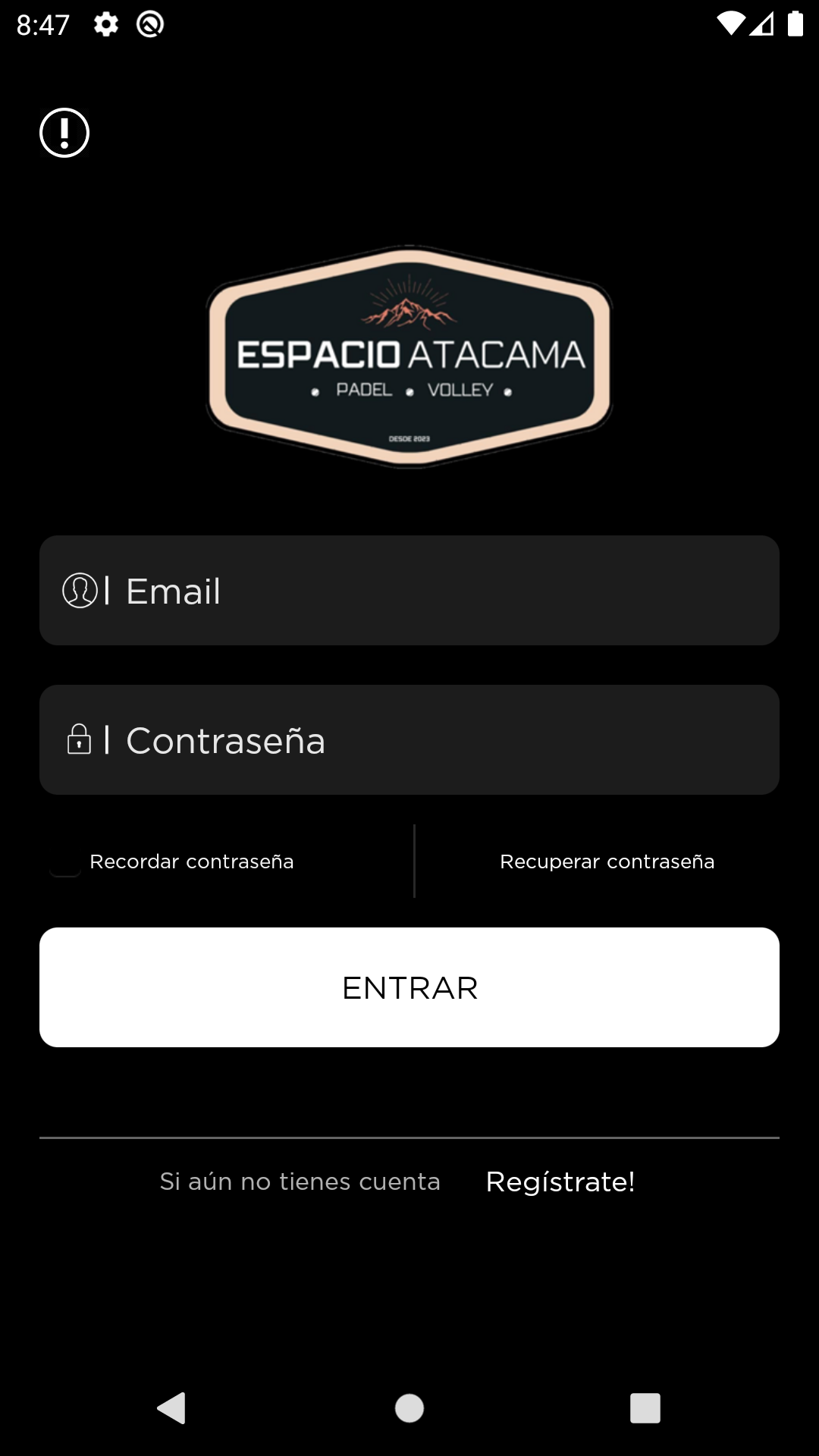The image size is (819, 1456).
Task: Tap the Android home navigation button
Action: (409, 1410)
